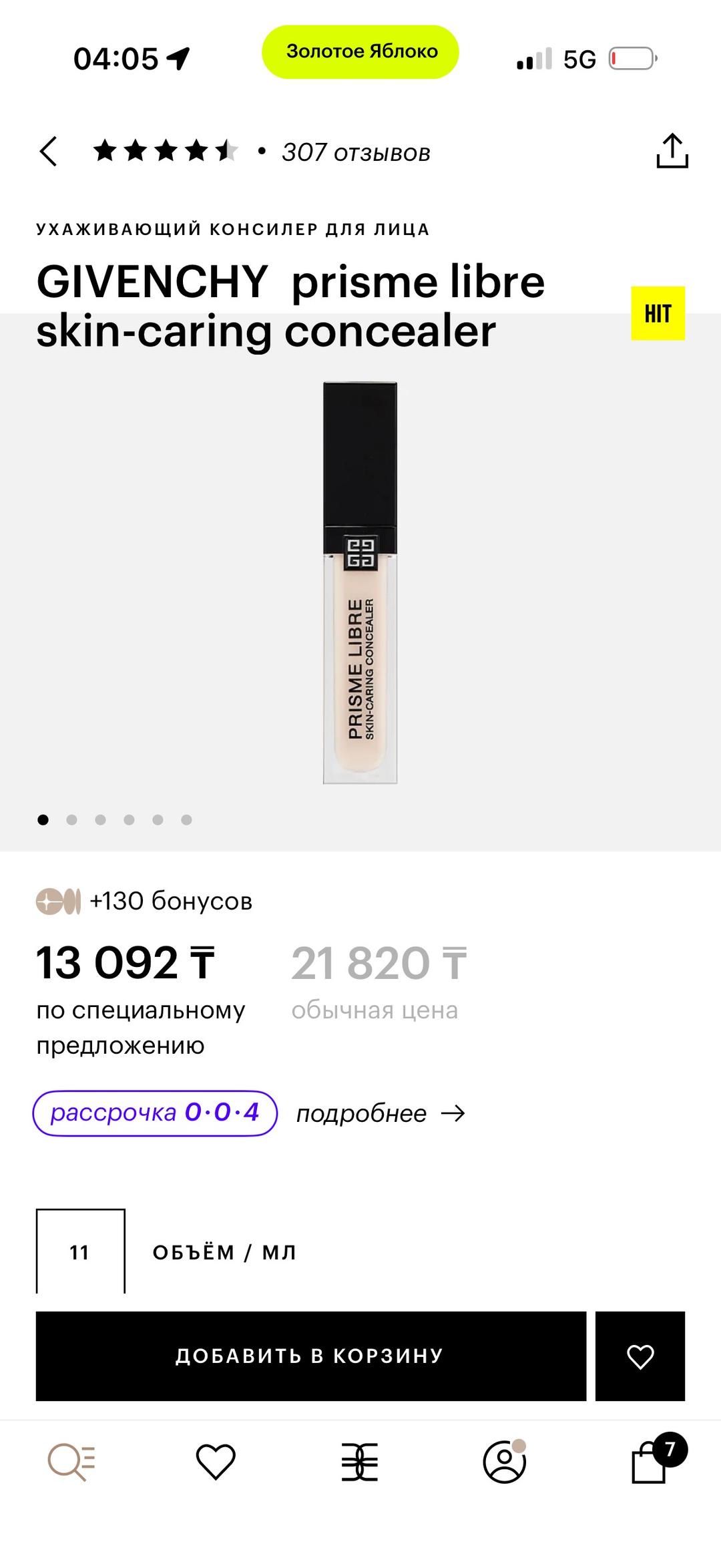The width and height of the screenshot is (721, 1568).
Task: Return to Золотое Яблоко via the pill
Action: coord(360,52)
